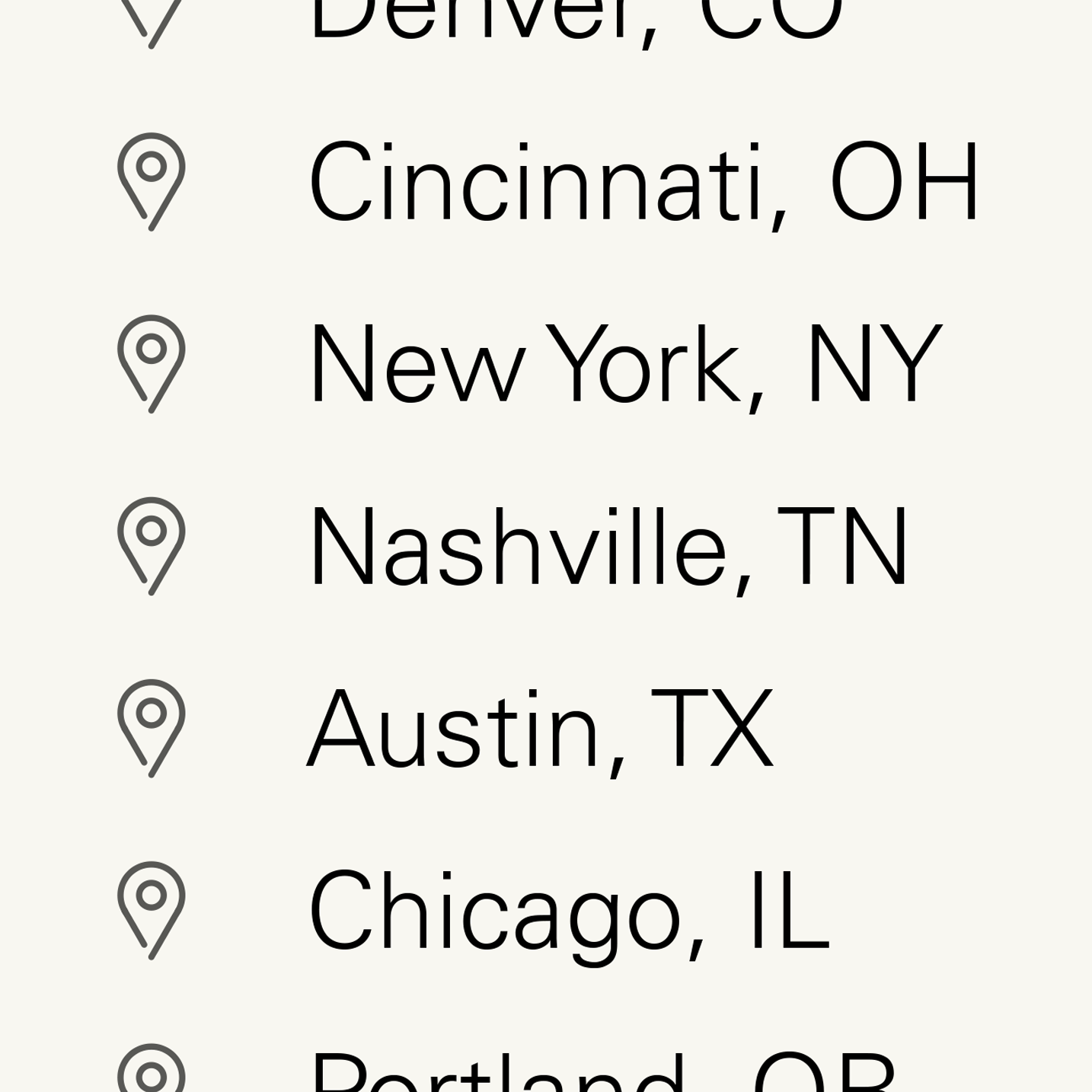Choose the Portland, OR location
1092x1092 pixels.
pyautogui.click(x=602, y=1075)
